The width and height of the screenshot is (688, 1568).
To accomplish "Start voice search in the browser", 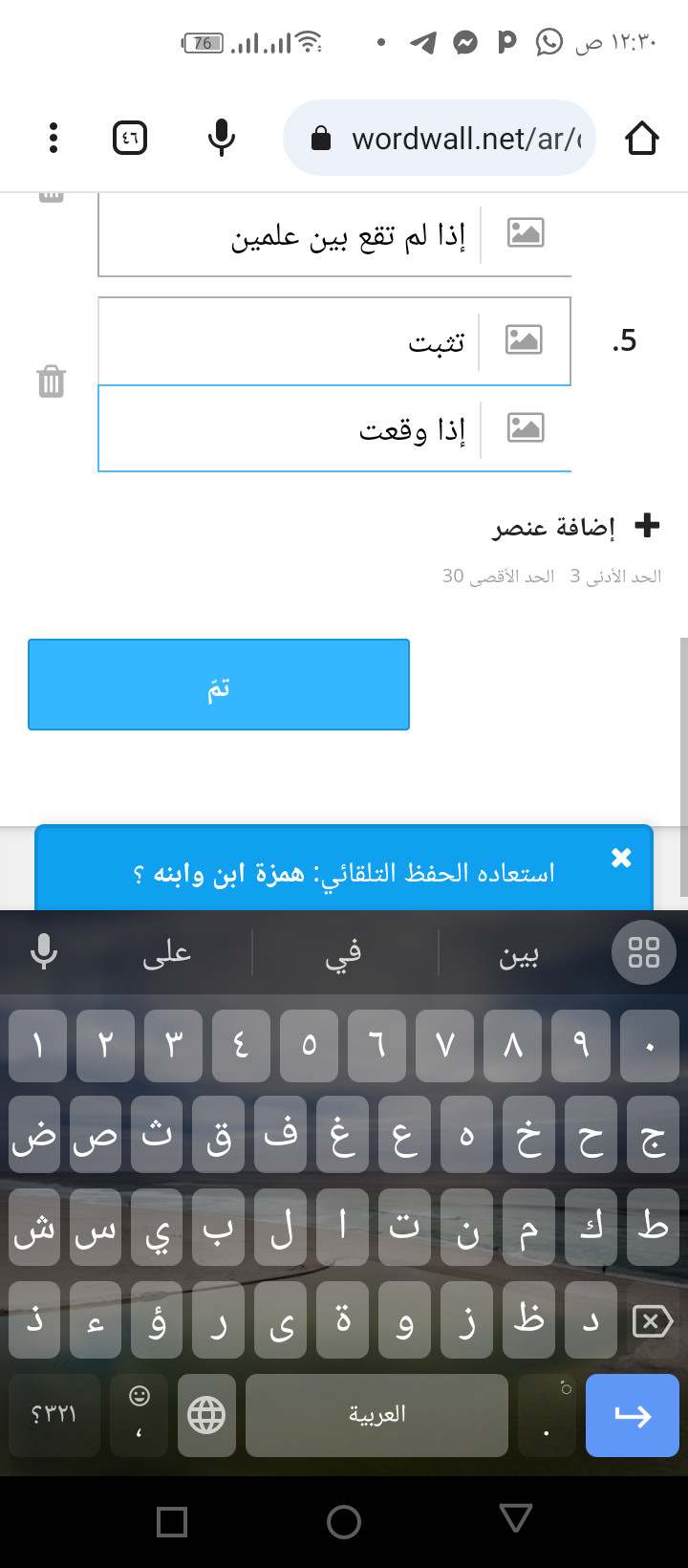I will 221,139.
